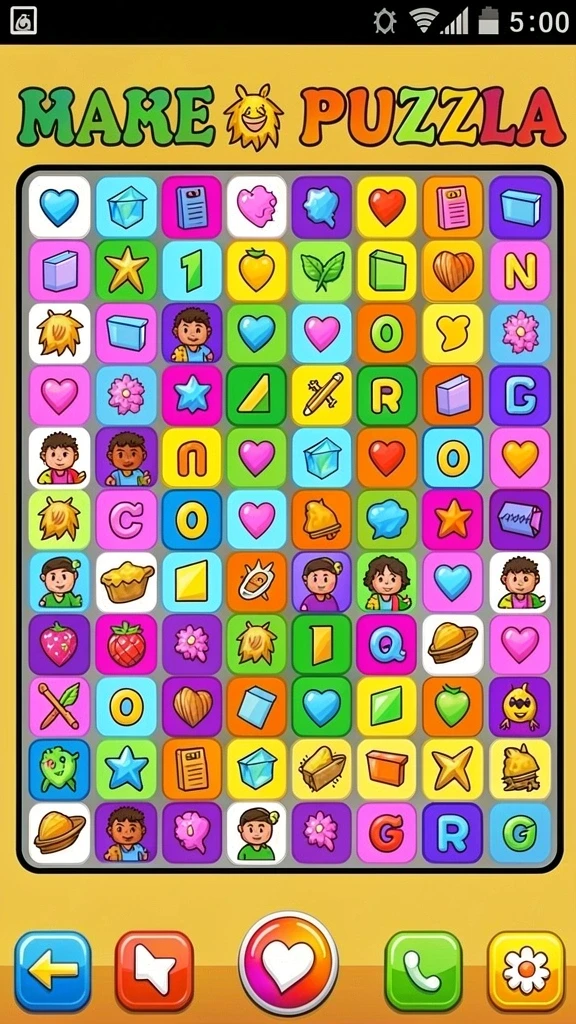Tap the pencil tile on yellow background

click(321, 395)
